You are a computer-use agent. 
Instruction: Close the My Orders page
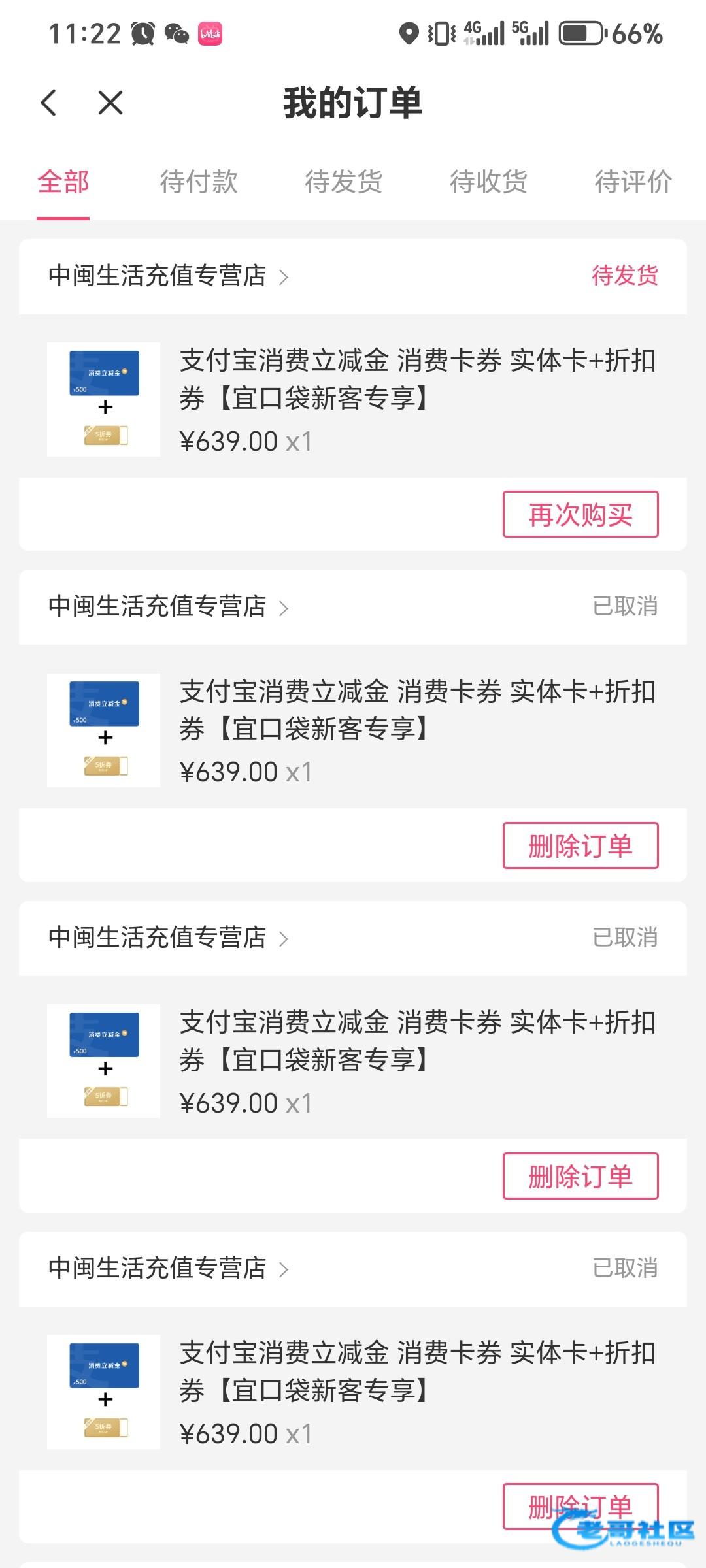click(x=110, y=103)
